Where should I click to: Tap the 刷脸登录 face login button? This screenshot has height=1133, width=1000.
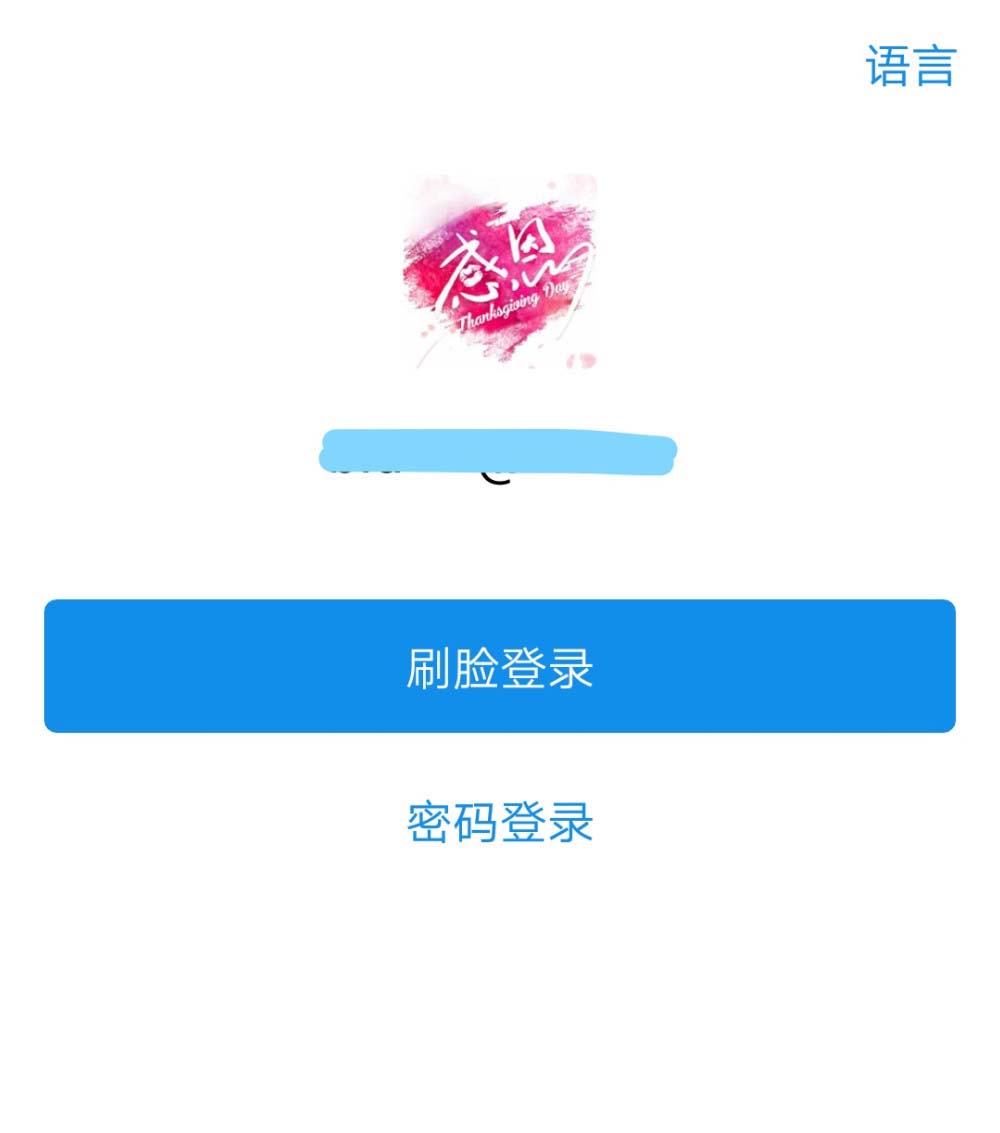tap(500, 666)
